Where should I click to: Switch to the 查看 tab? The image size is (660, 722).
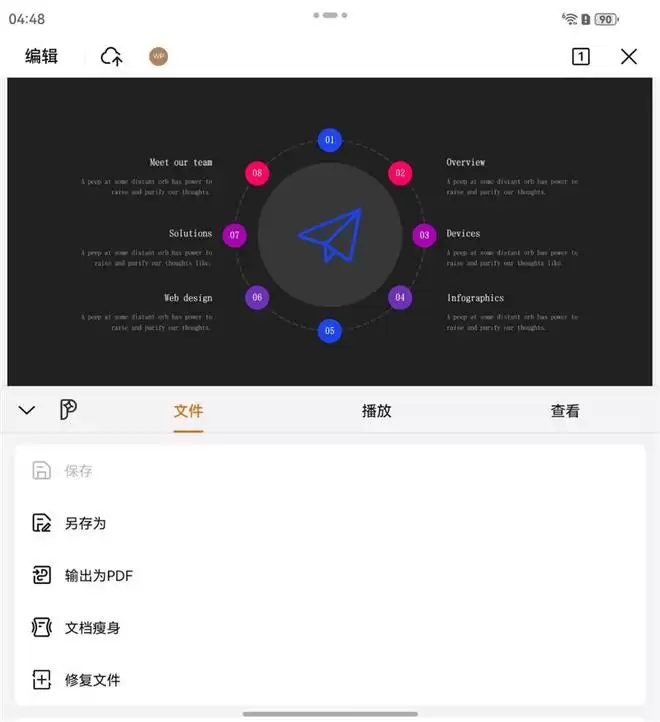coord(565,411)
